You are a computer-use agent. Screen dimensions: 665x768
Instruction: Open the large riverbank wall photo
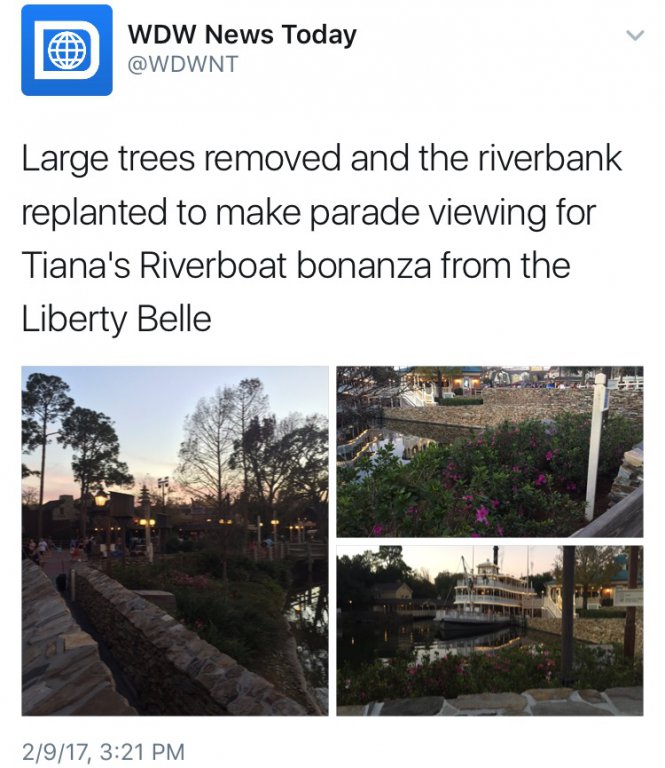click(175, 540)
